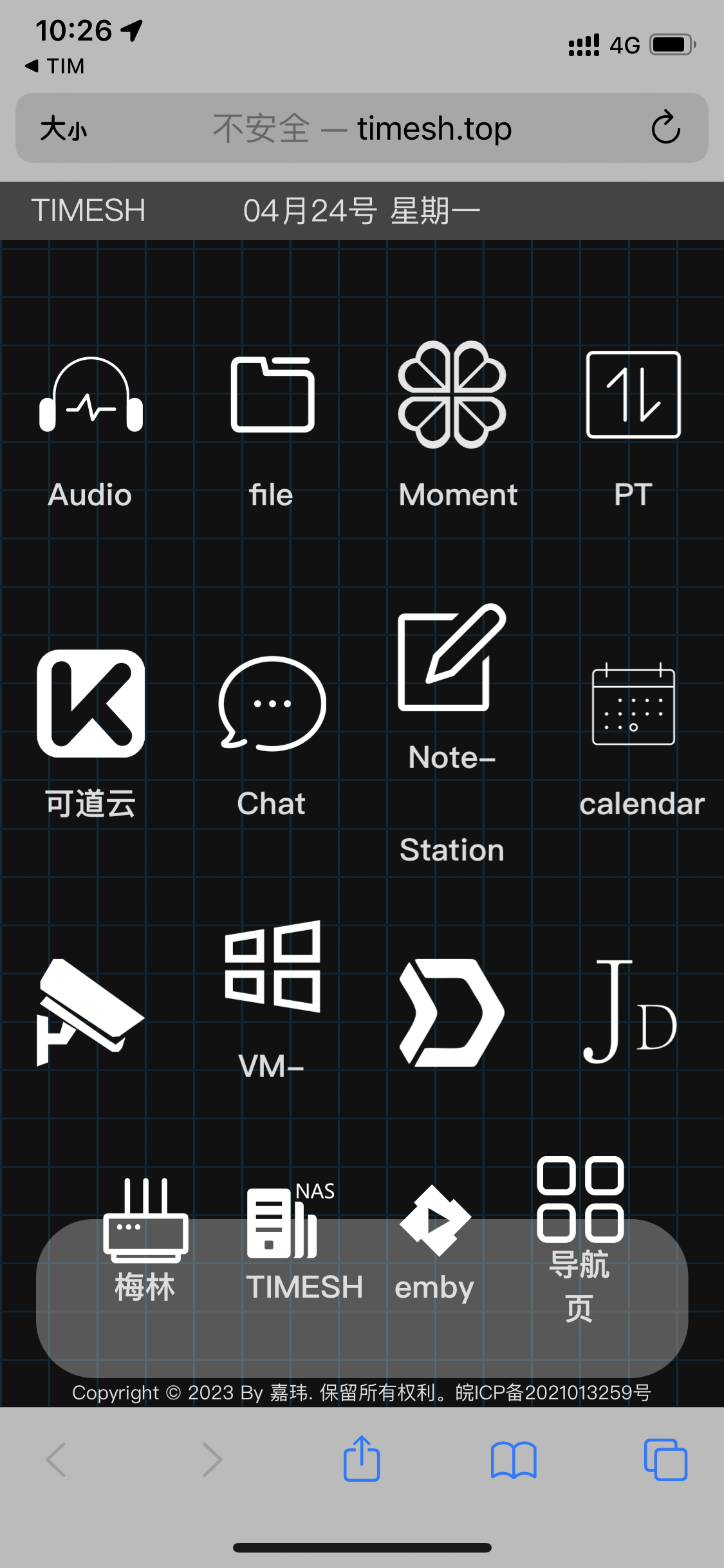Screen dimensions: 724x1568
Task: Open the calendar app
Action: [633, 721]
